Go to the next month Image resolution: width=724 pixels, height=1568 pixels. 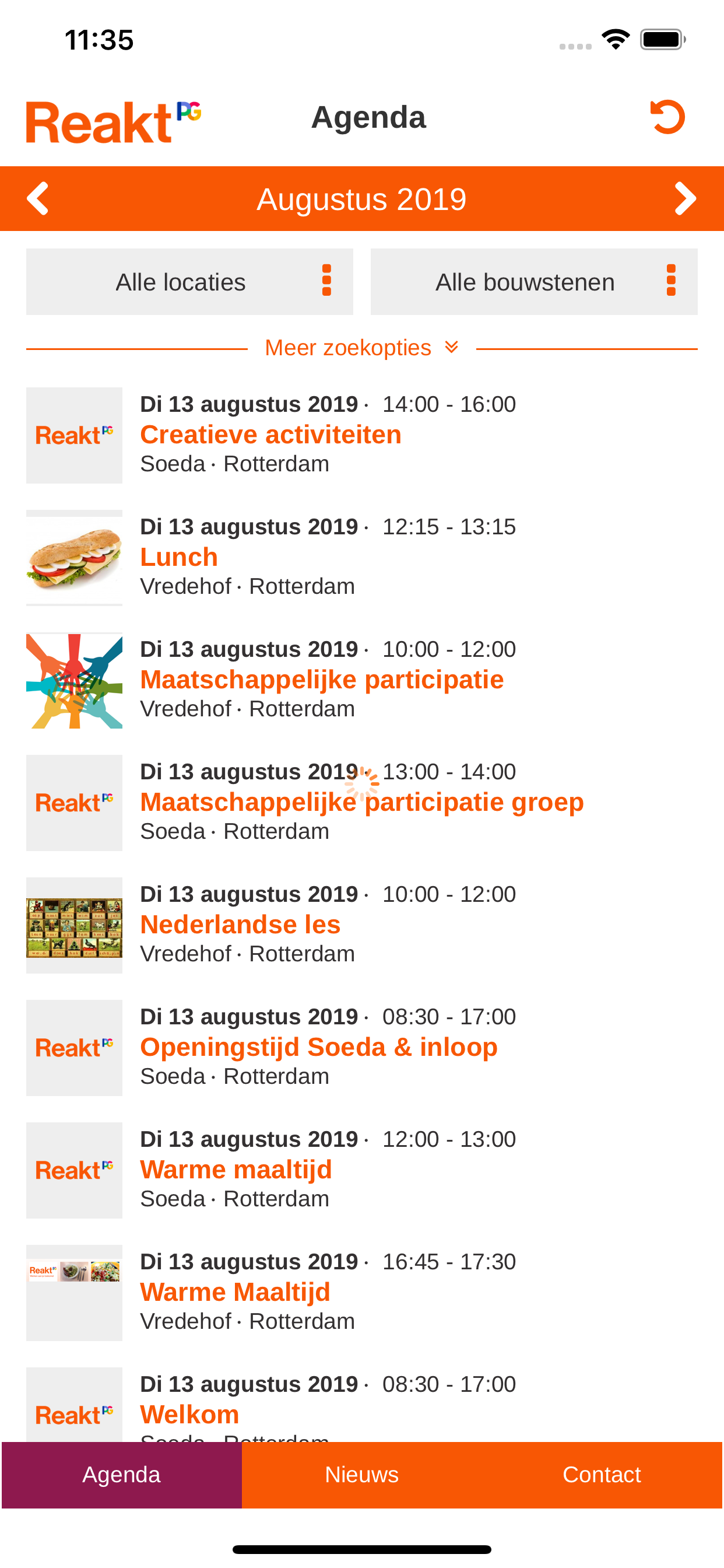click(686, 198)
